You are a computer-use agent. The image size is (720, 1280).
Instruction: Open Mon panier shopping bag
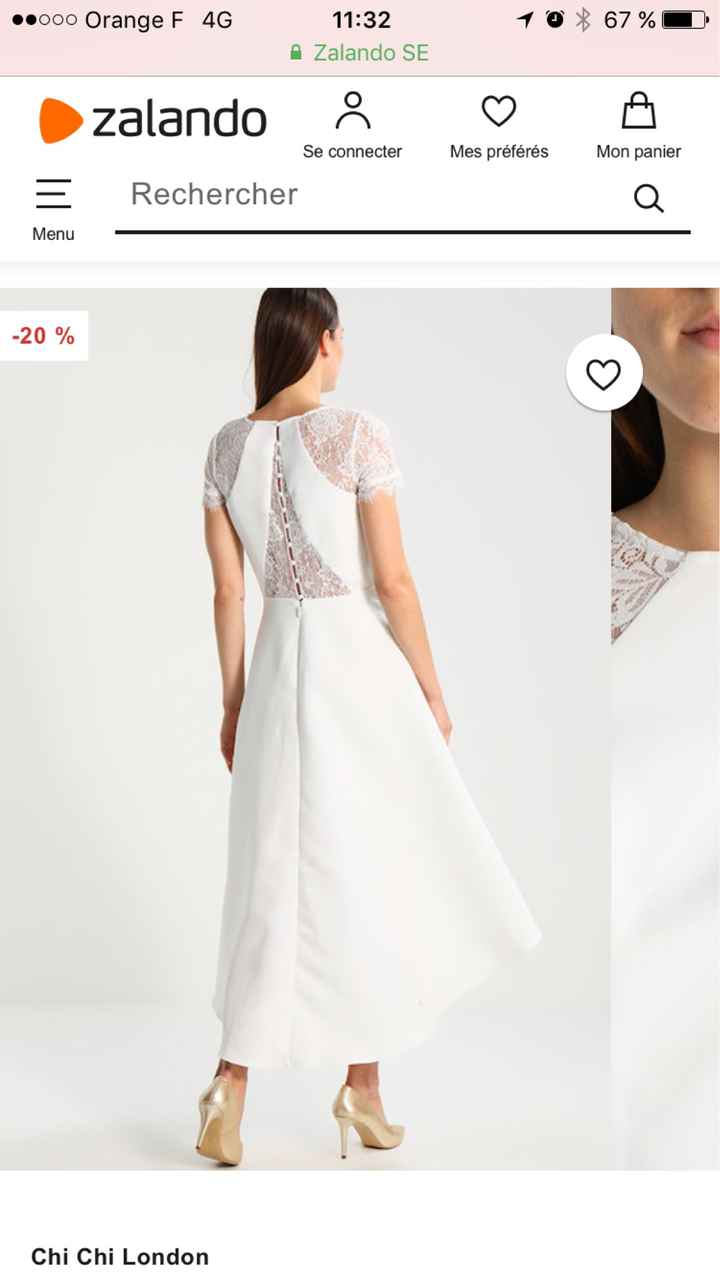(x=638, y=126)
